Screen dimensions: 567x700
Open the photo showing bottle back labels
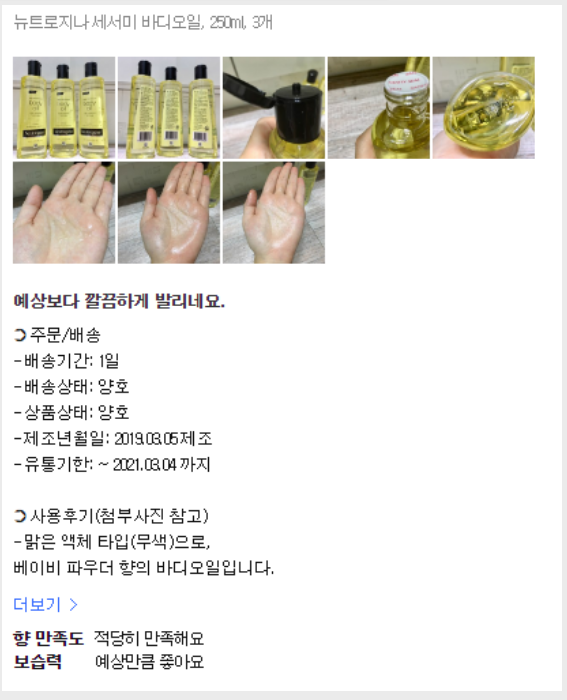pyautogui.click(x=169, y=108)
